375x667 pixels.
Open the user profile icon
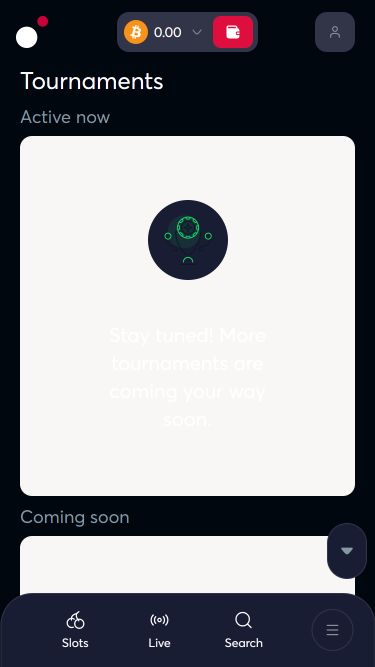coord(335,32)
